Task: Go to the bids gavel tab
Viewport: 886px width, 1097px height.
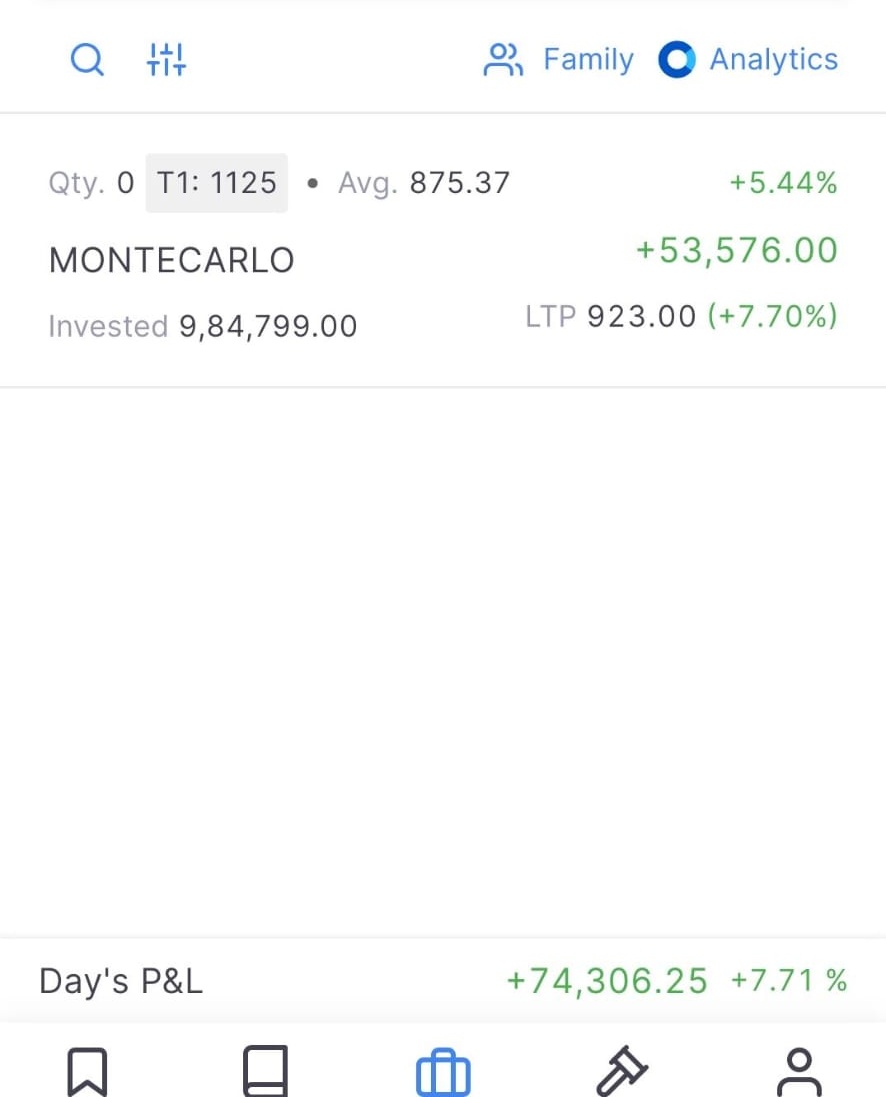Action: [621, 1072]
